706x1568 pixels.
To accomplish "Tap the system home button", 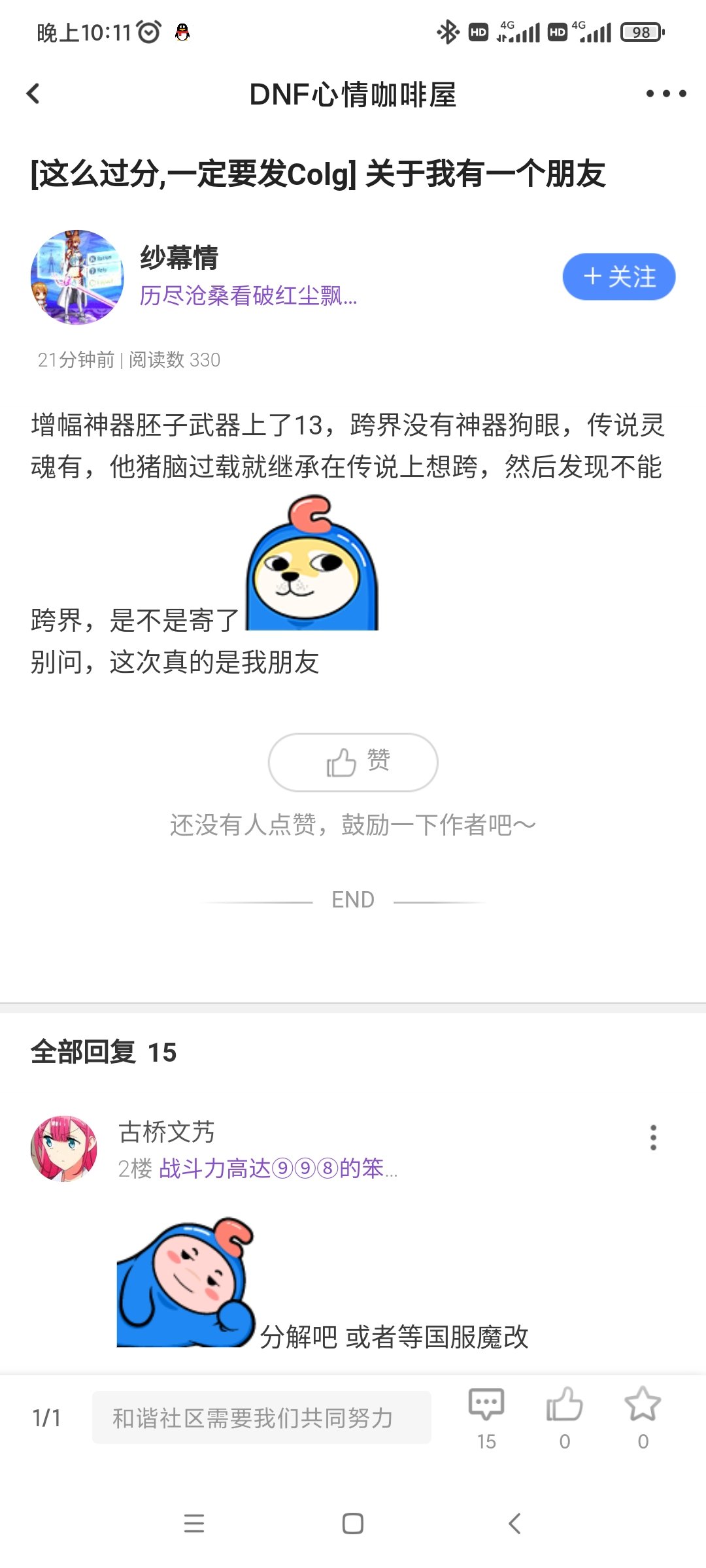I will [x=353, y=1524].
